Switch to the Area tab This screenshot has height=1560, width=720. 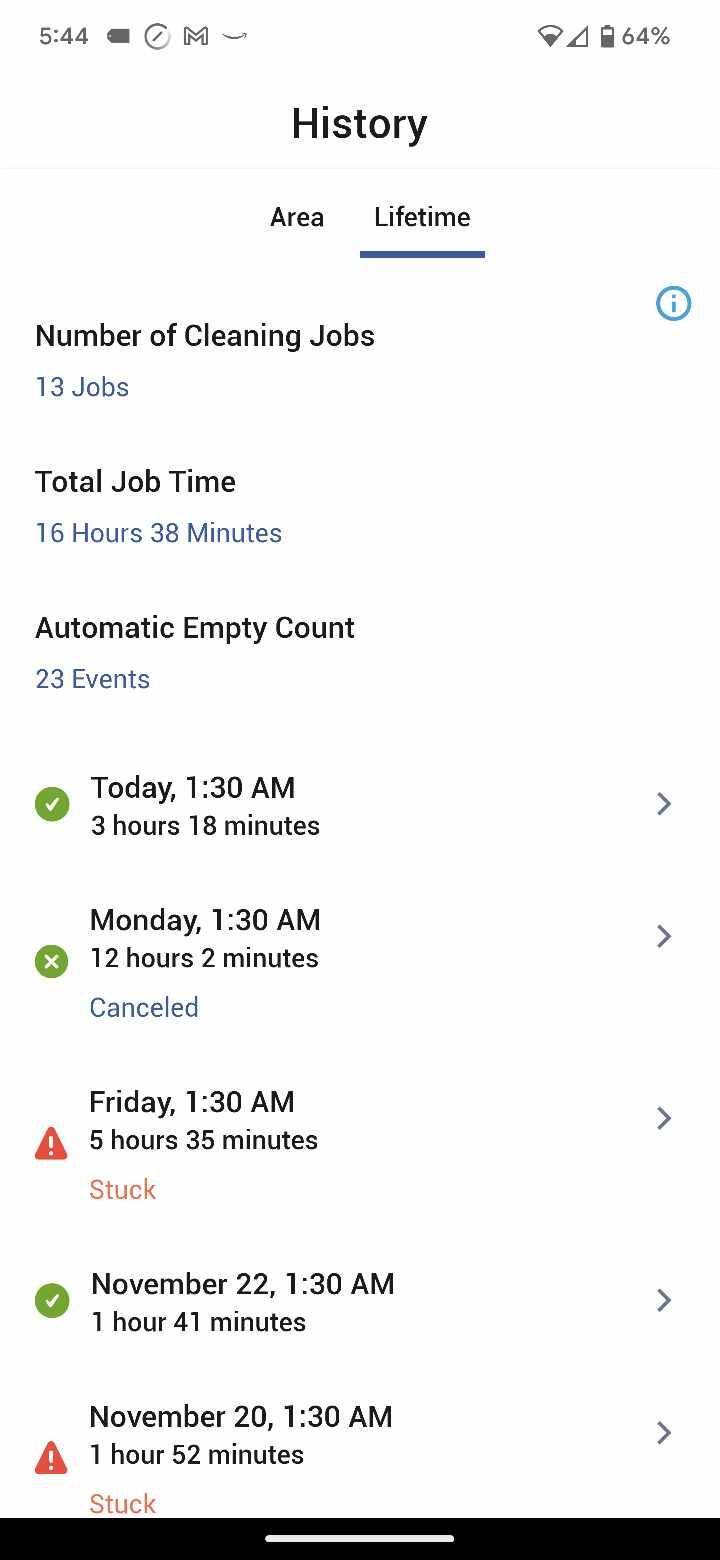tap(296, 217)
